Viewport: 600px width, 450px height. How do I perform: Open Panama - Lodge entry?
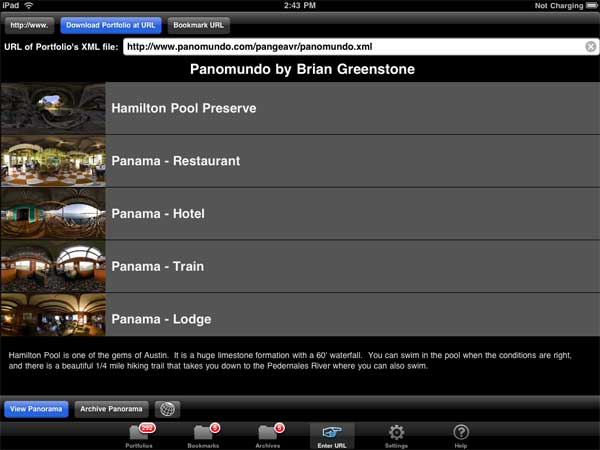[x=300, y=318]
